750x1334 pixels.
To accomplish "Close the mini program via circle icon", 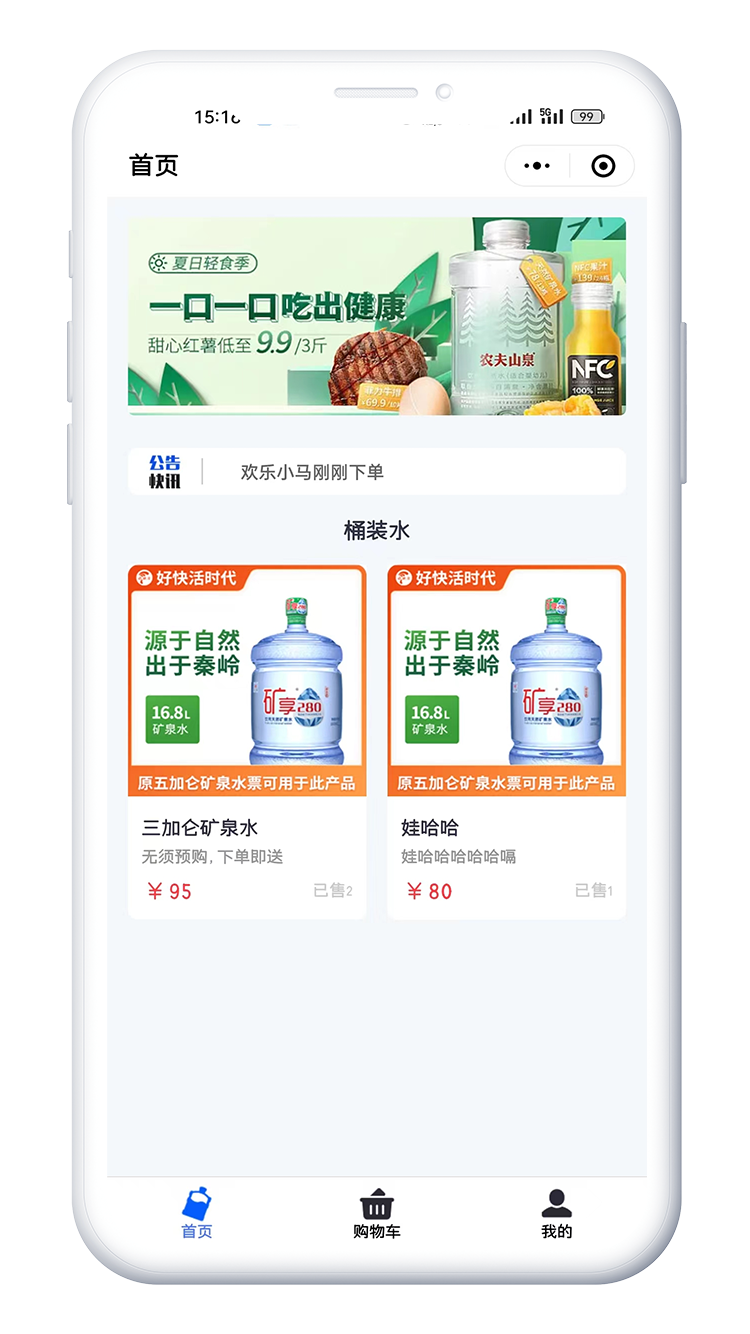I will coord(603,166).
